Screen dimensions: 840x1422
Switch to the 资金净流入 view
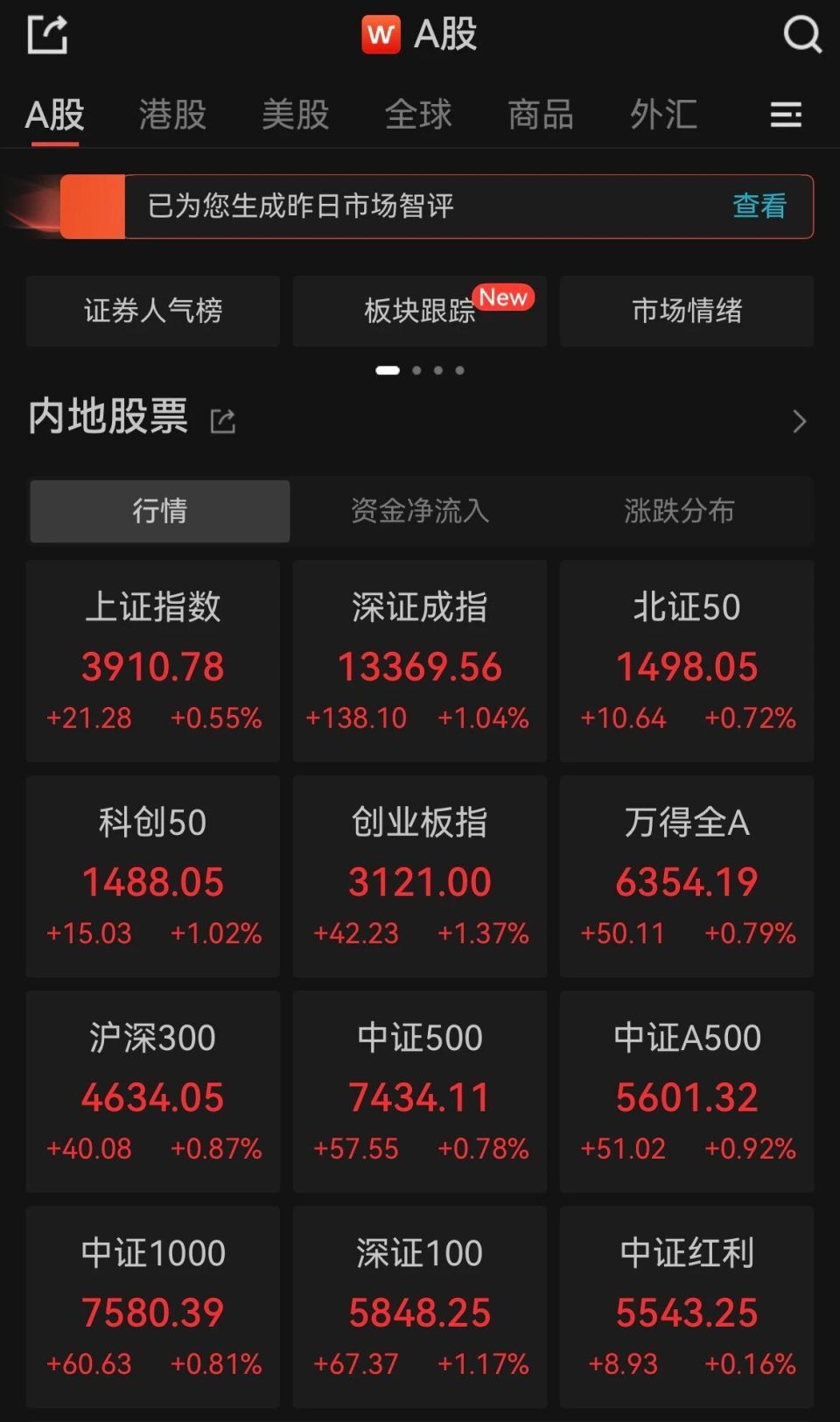pos(419,512)
